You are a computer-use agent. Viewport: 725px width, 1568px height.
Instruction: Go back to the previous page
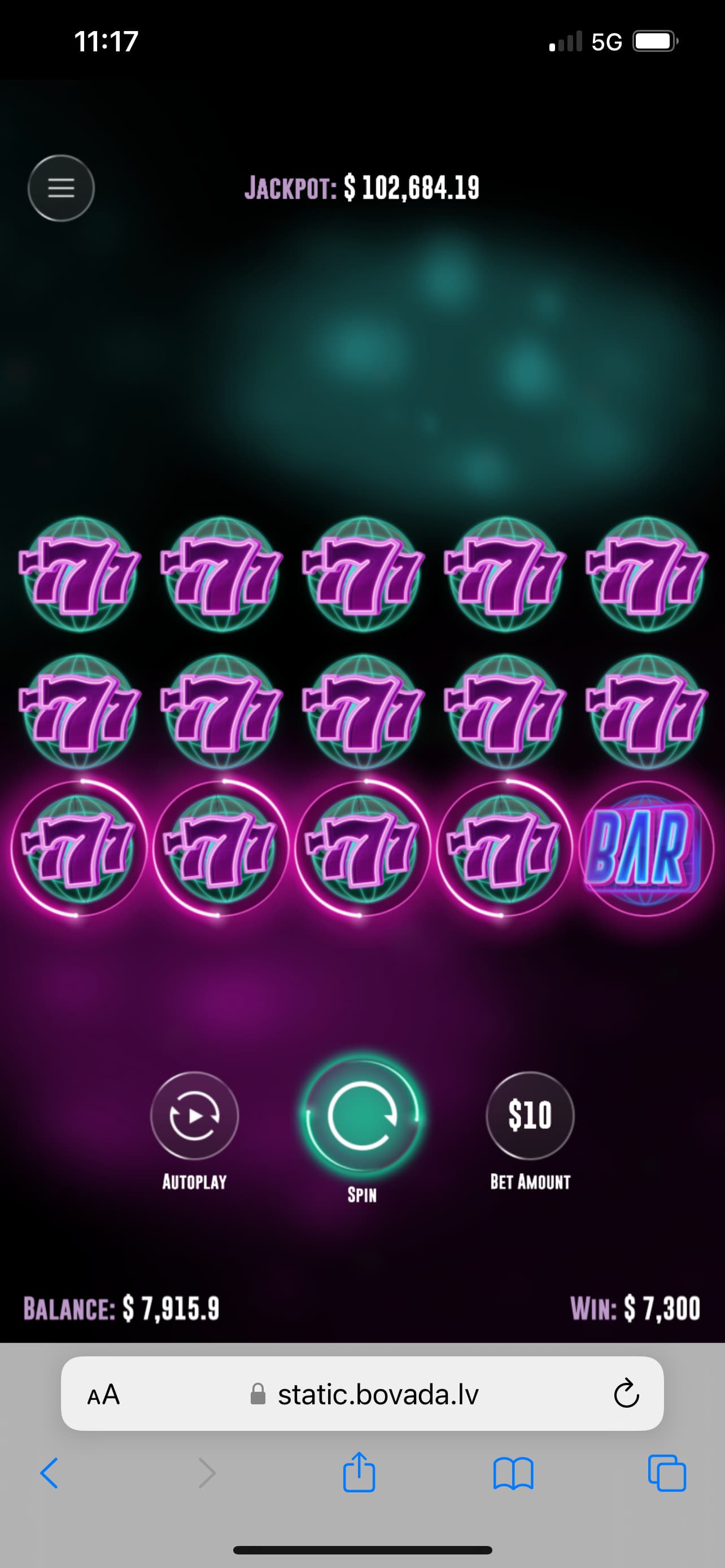(49, 1474)
